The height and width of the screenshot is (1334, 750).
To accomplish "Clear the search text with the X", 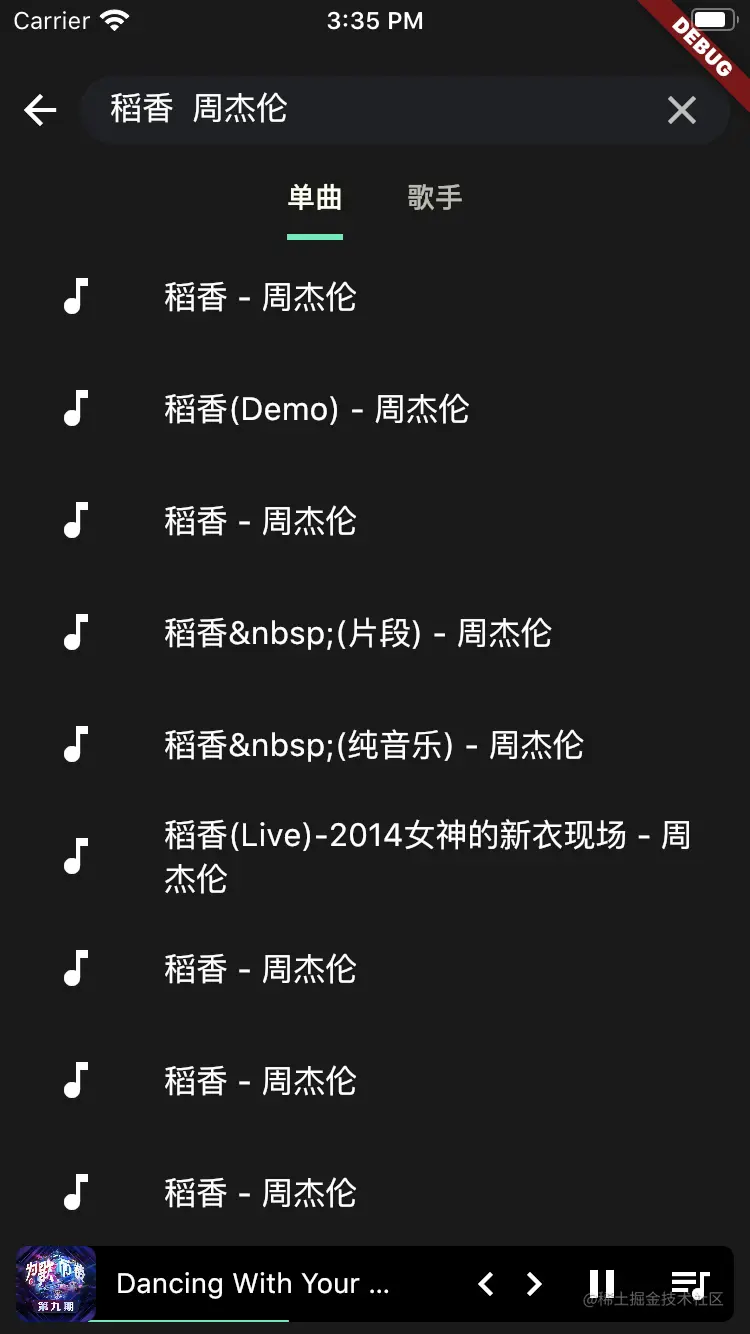I will tap(682, 109).
